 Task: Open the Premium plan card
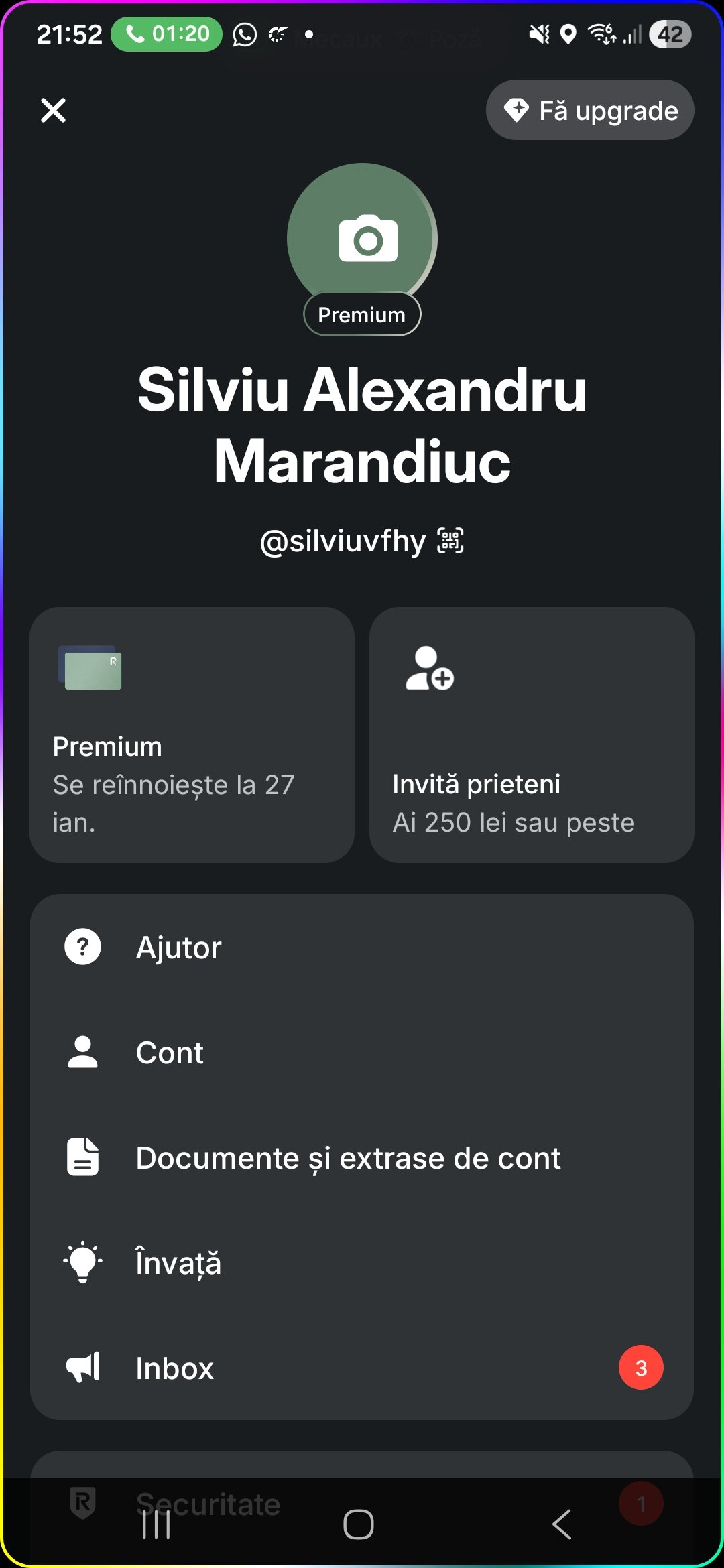(x=192, y=734)
